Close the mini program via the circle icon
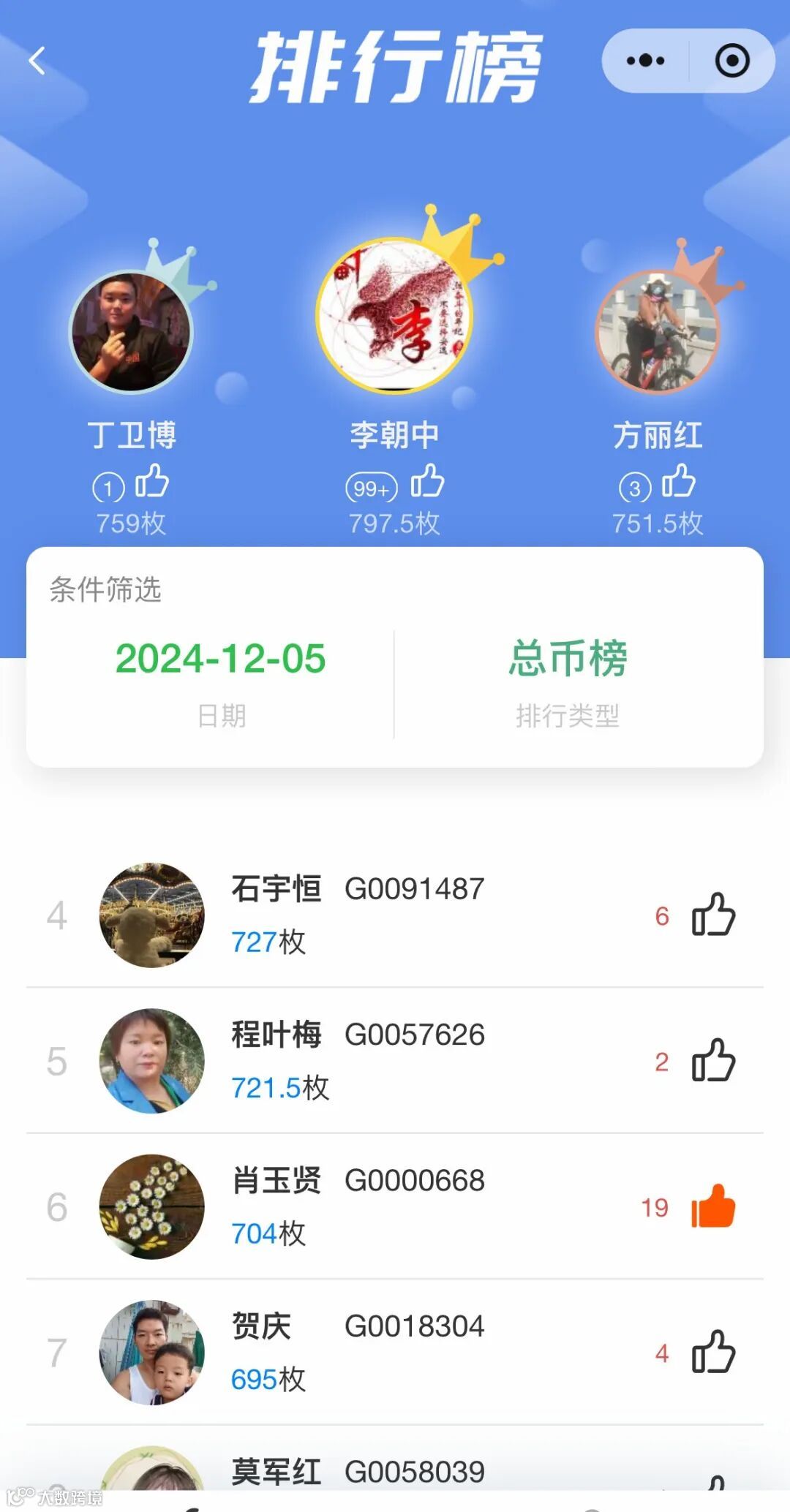This screenshot has height=1512, width=790. (731, 61)
